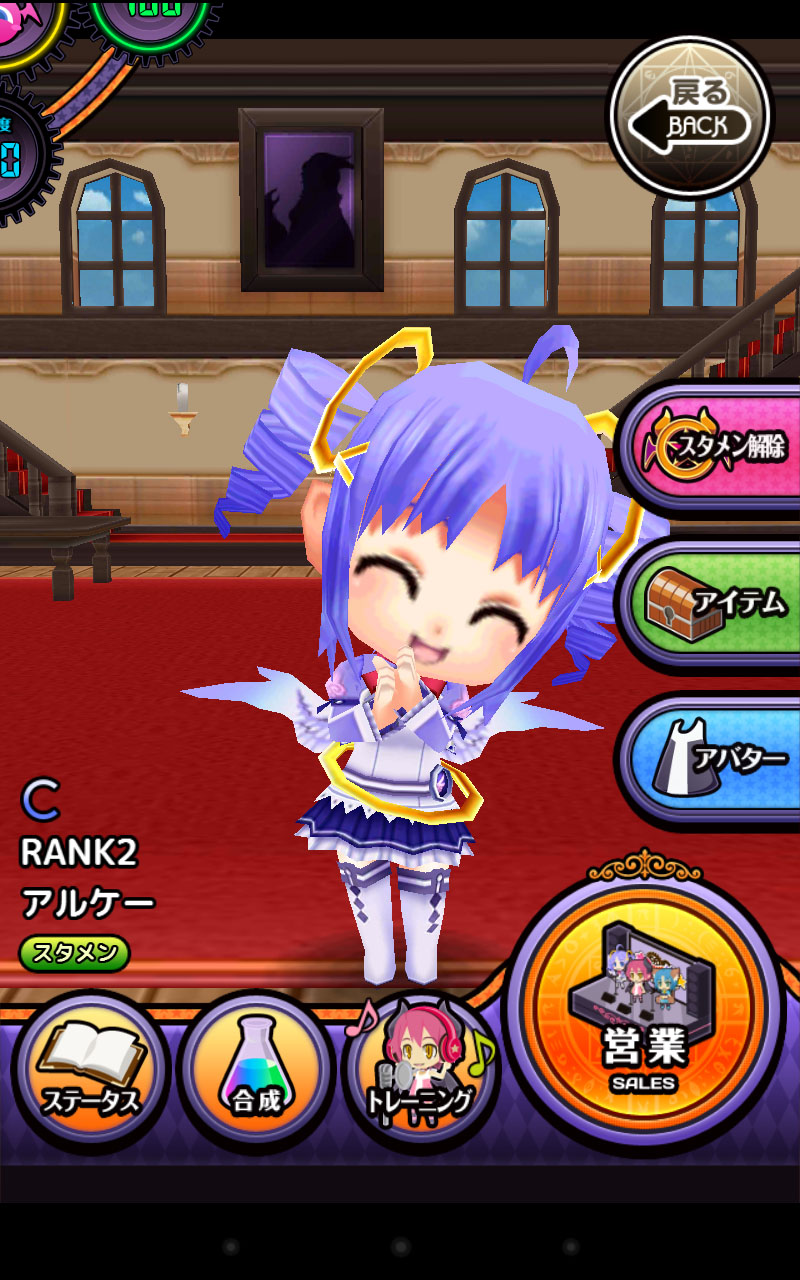Screen dimensions: 800x1280
Task: Select the スタメン解除 button
Action: point(714,445)
